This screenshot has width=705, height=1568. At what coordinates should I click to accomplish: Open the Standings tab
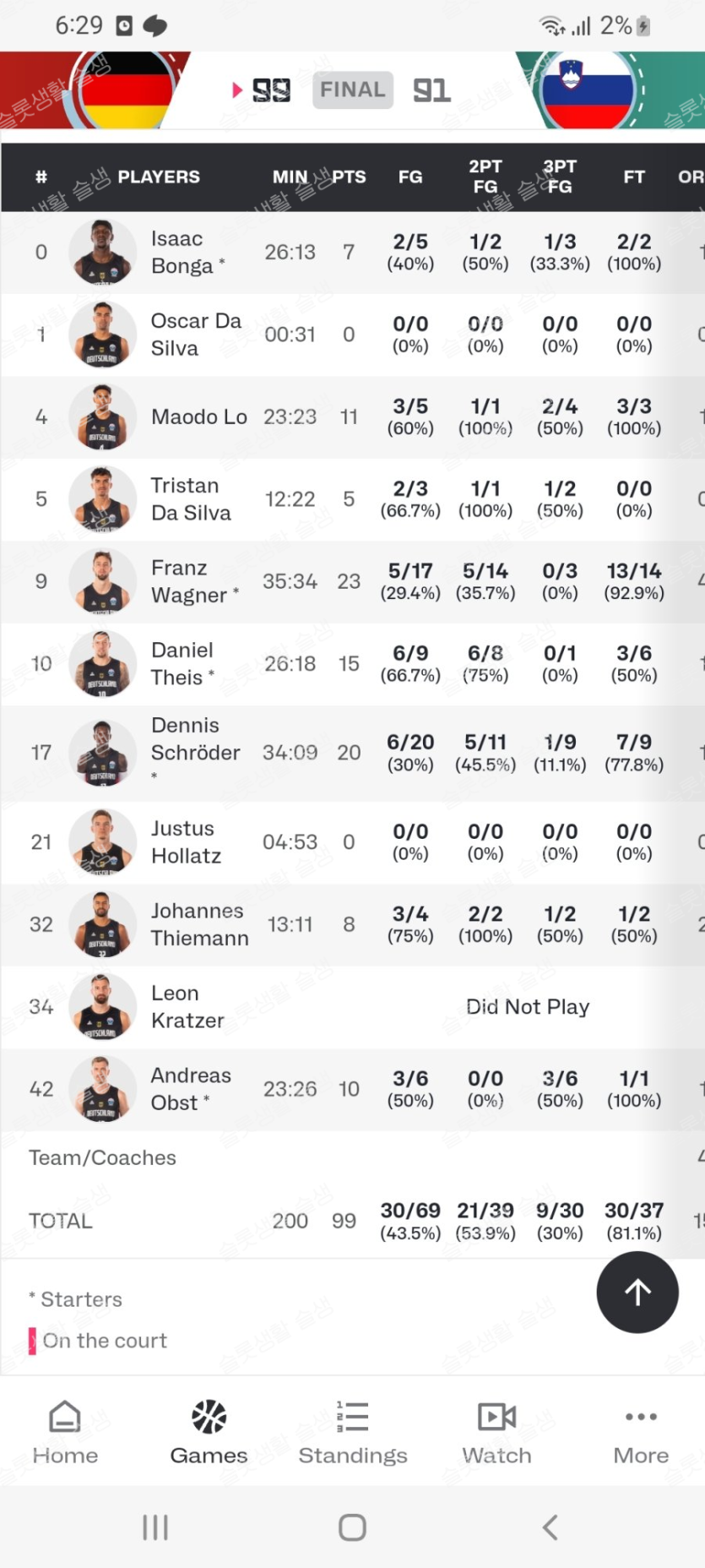click(352, 1433)
